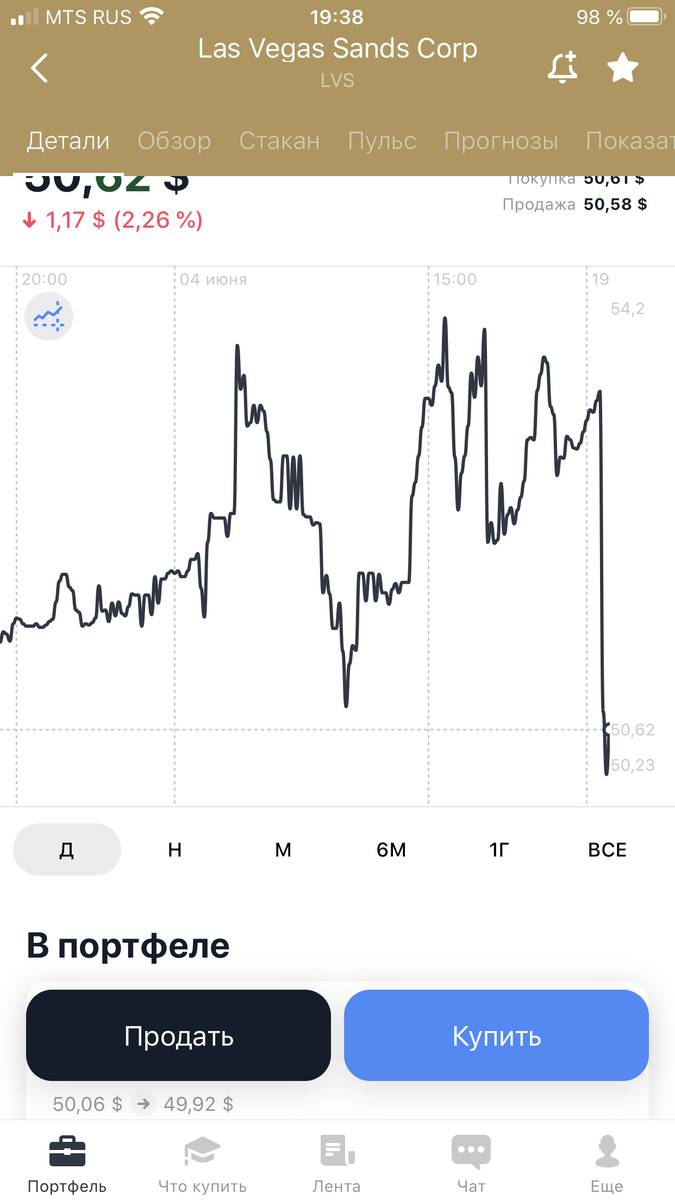Screen dimensions: 675x1200
Task: Display the ВСЕ chart period
Action: pyautogui.click(x=607, y=850)
